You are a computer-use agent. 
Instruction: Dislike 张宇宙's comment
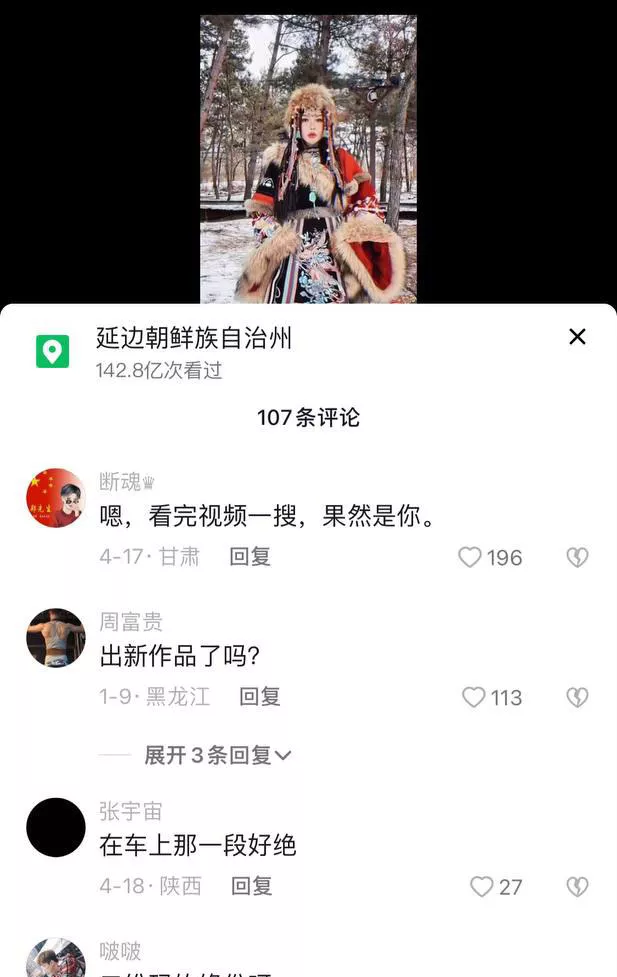click(x=577, y=887)
